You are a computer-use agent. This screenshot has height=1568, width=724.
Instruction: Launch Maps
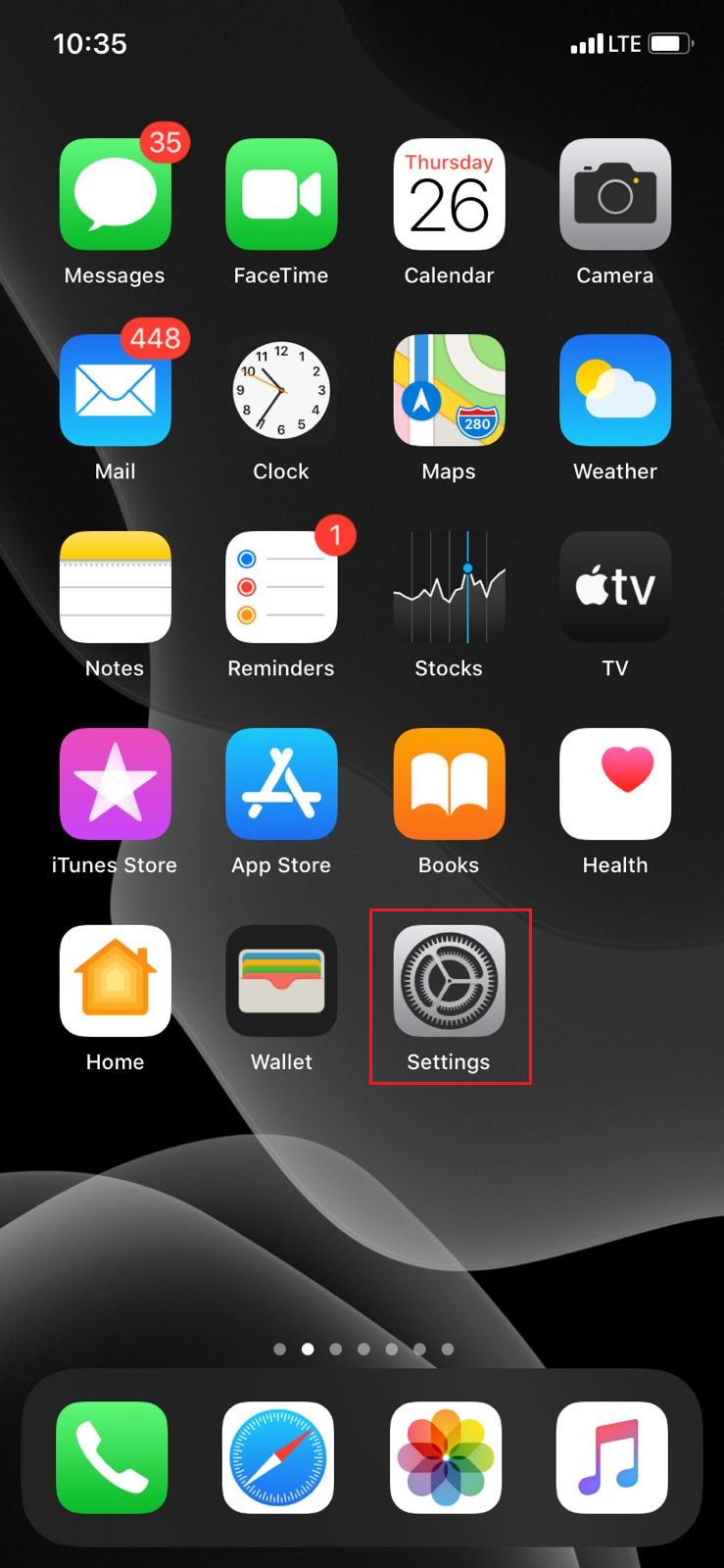pyautogui.click(x=449, y=390)
